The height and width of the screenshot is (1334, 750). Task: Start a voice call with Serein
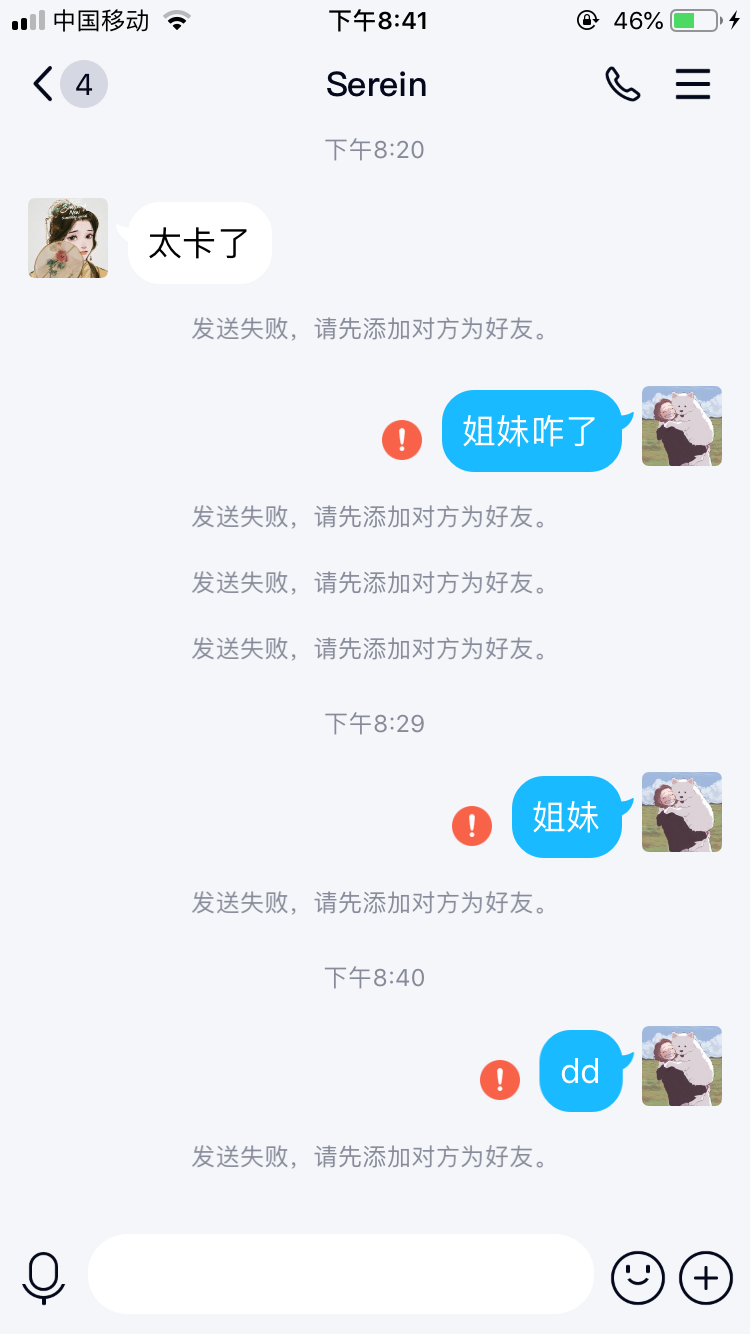[x=622, y=85]
